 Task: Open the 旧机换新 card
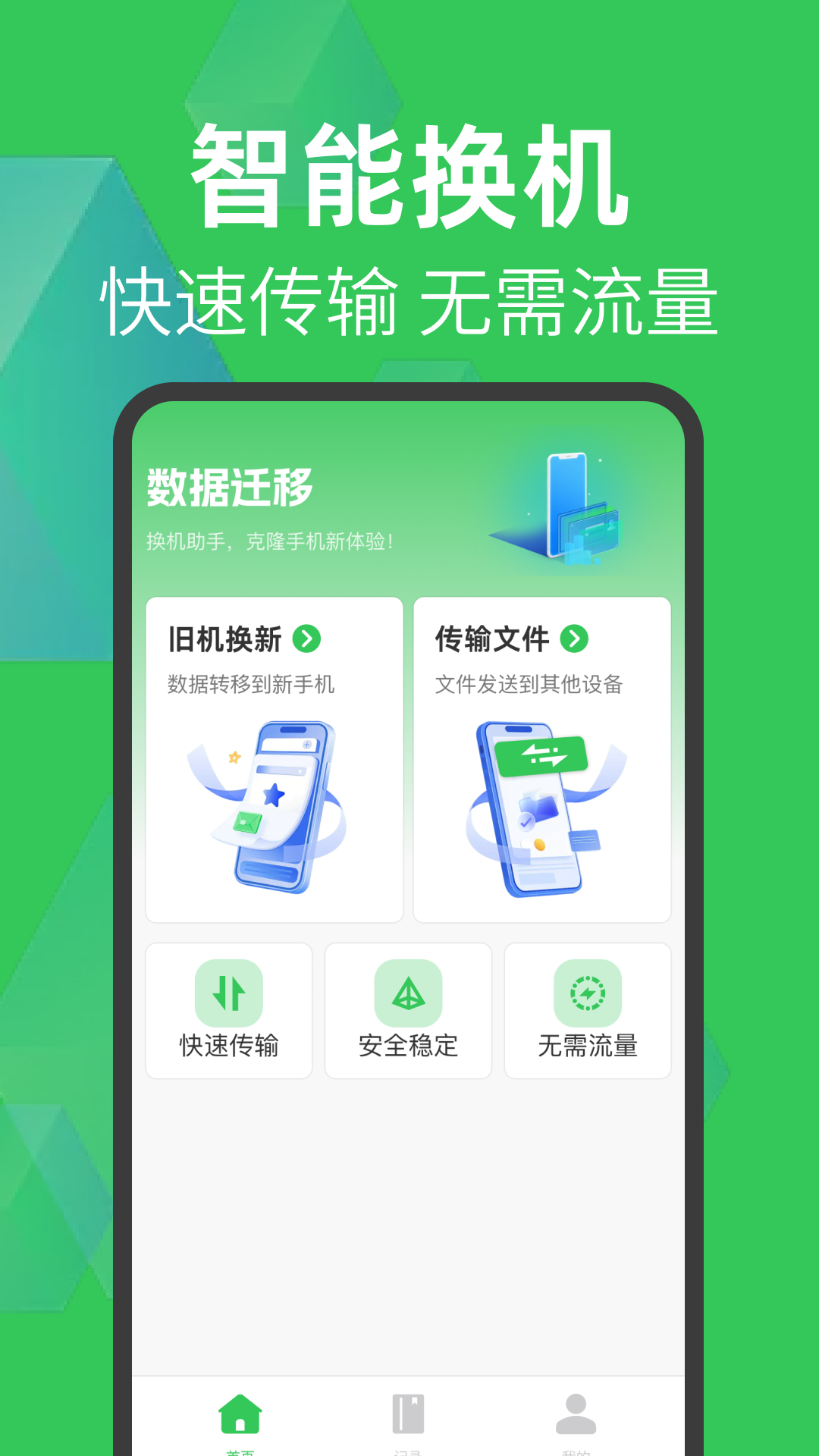275,758
